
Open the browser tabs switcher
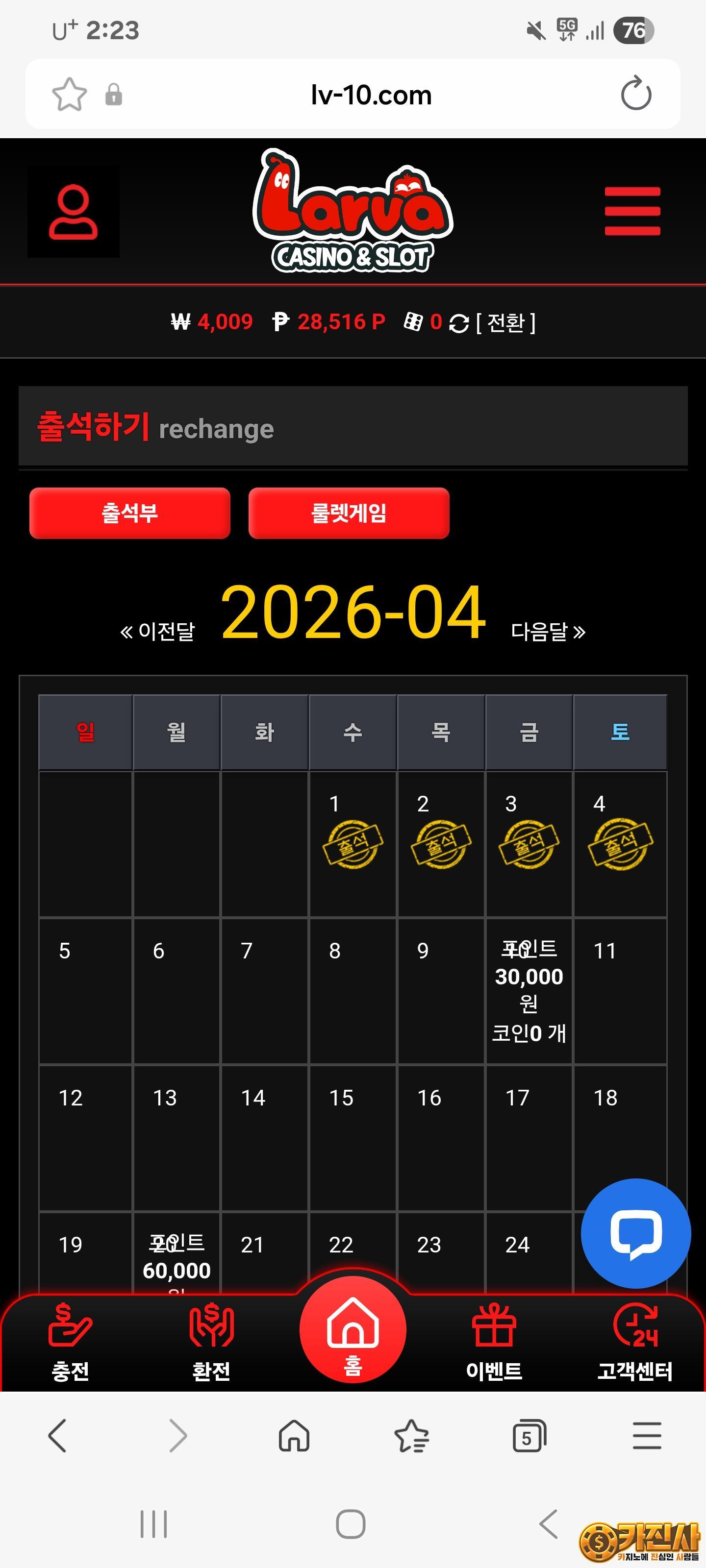tap(528, 1437)
